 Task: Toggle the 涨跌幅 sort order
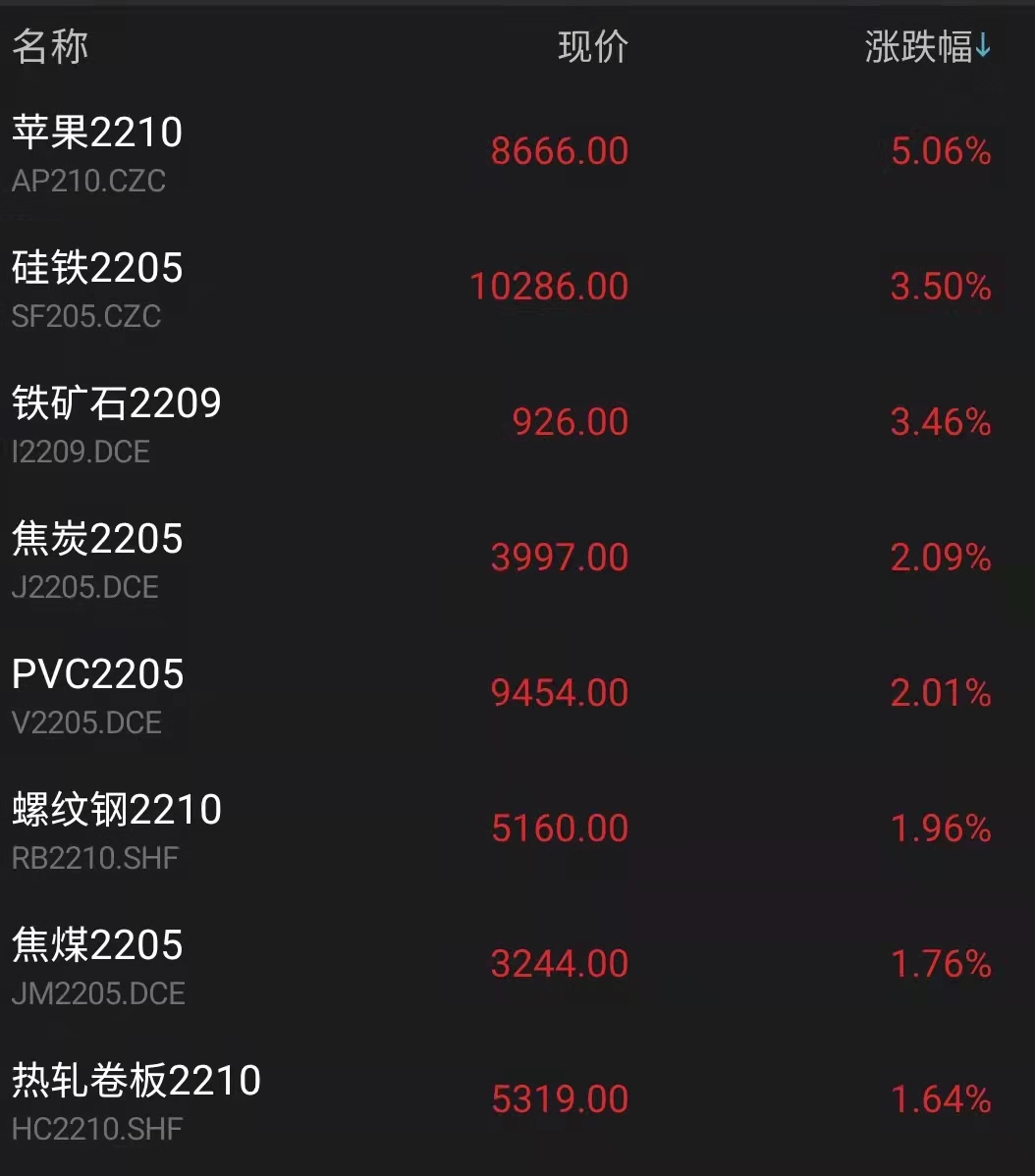coord(927,47)
